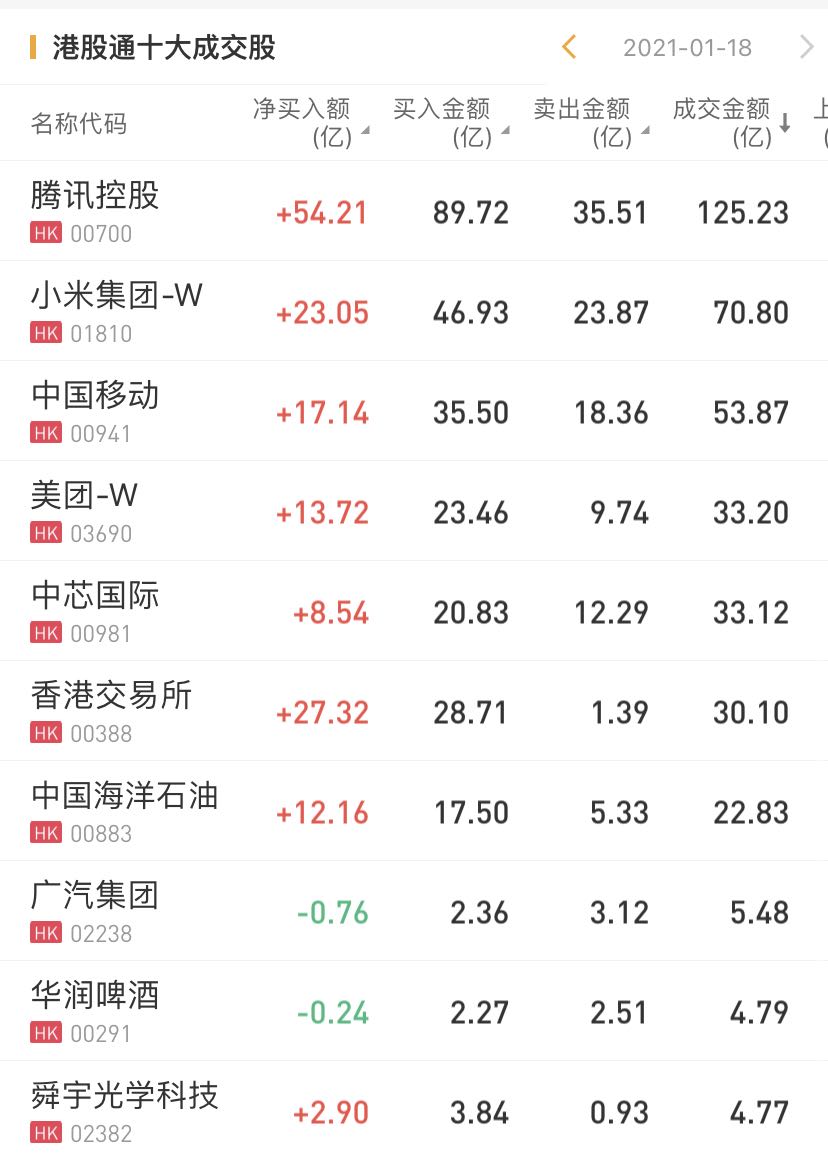Go to the next trading date
Image resolution: width=828 pixels, height=1160 pixels.
[806, 47]
